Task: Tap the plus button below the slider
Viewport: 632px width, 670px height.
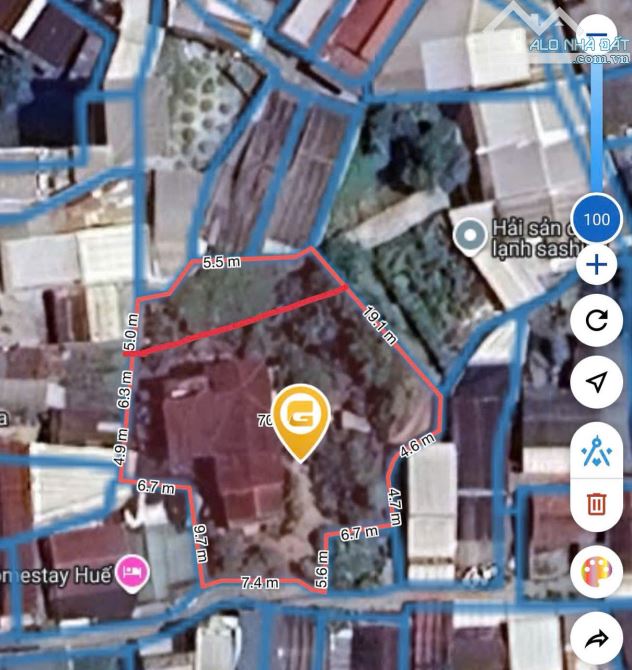Action: tap(597, 265)
